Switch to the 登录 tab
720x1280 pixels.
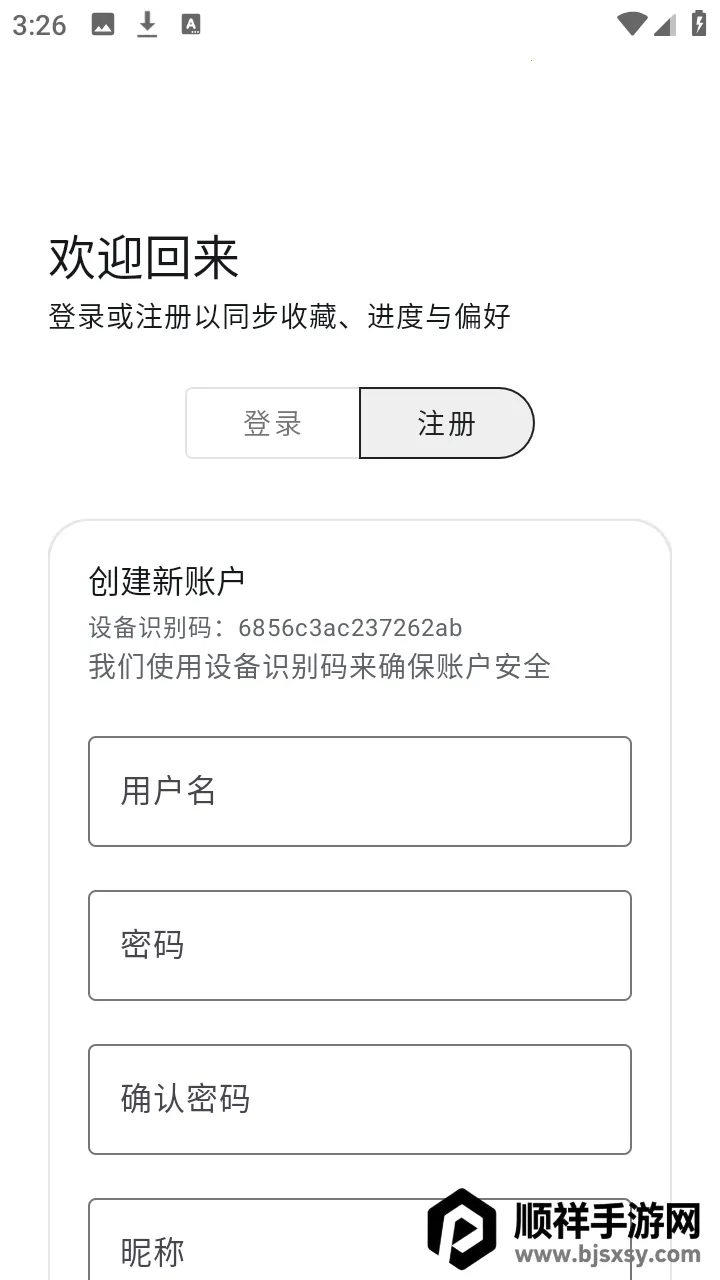(x=273, y=423)
